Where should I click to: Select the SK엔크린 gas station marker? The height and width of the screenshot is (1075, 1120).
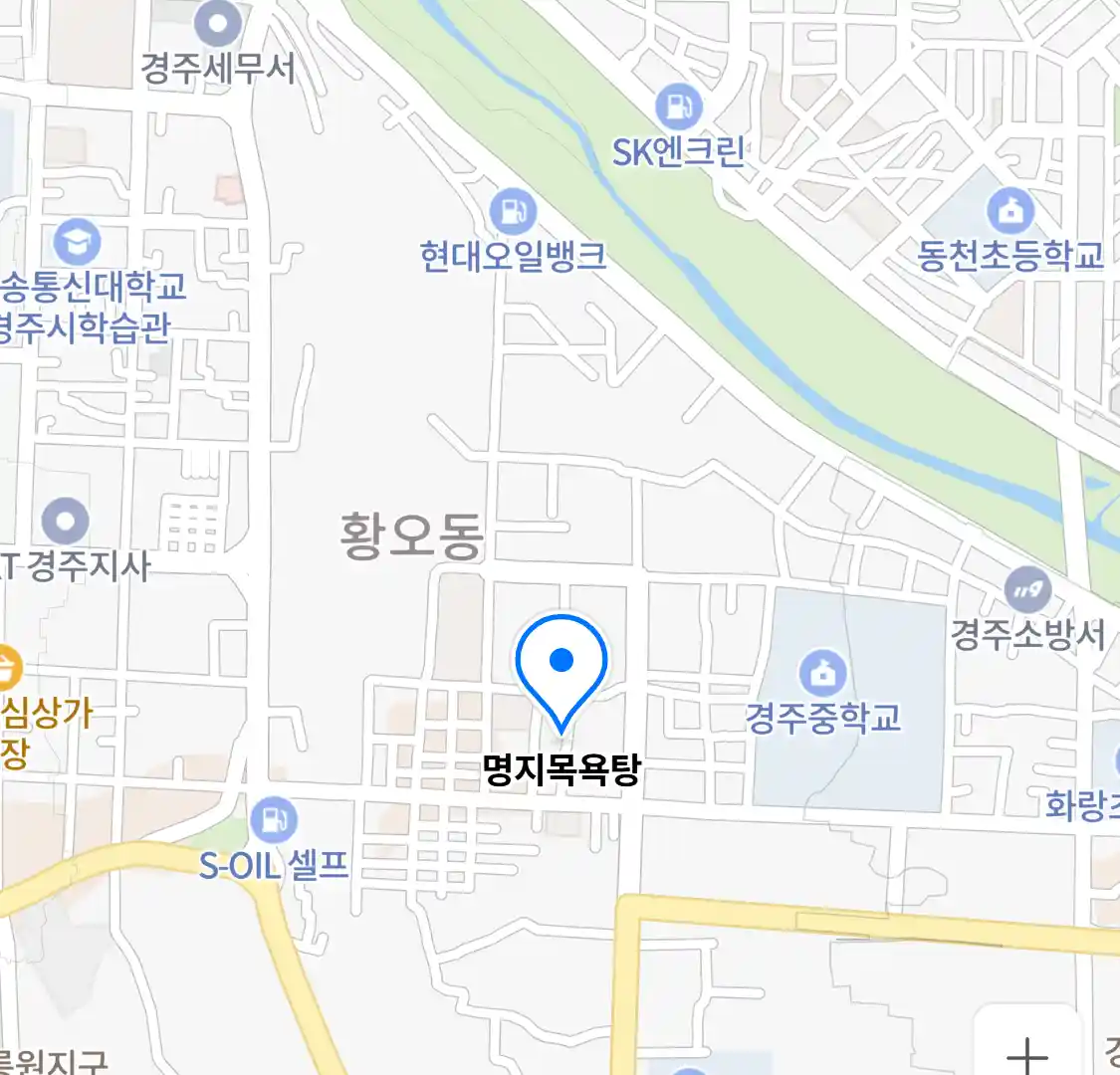[x=679, y=106]
